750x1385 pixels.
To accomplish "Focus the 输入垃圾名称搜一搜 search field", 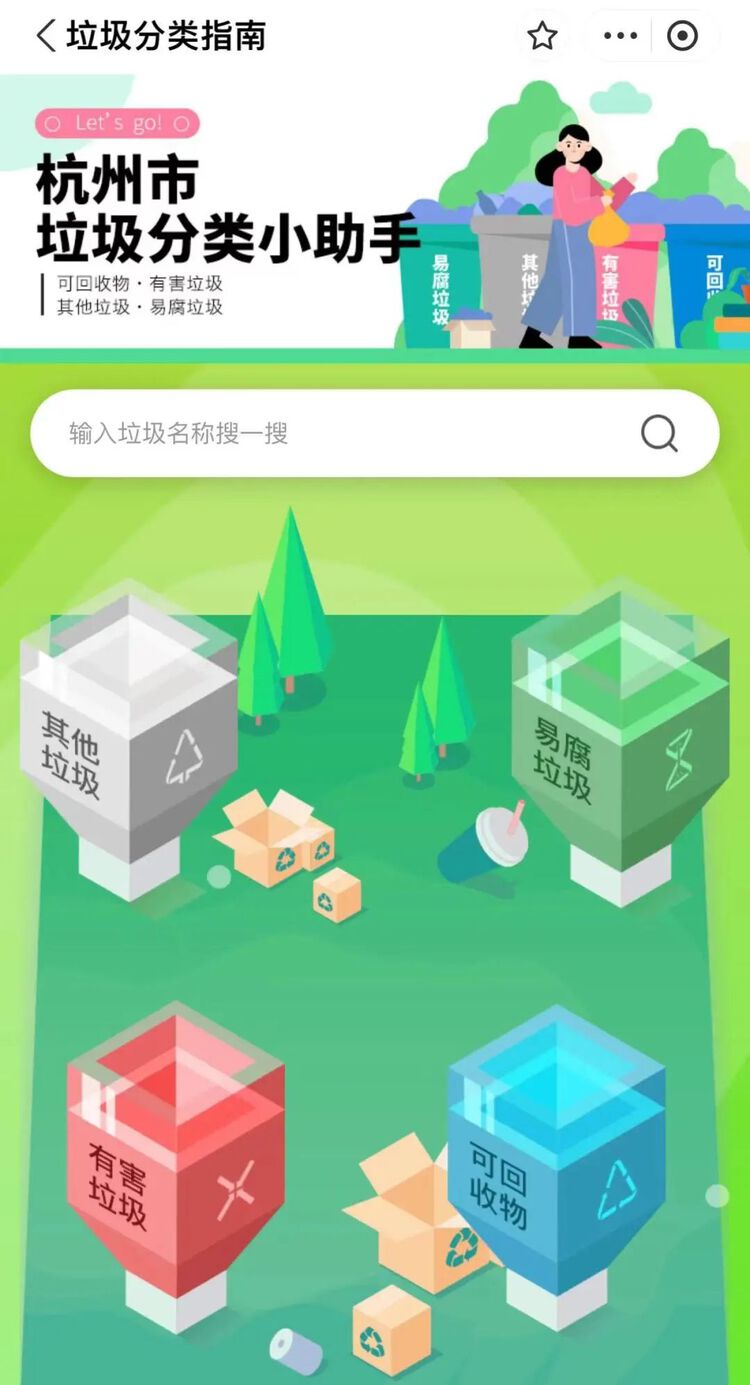I will [x=330, y=433].
